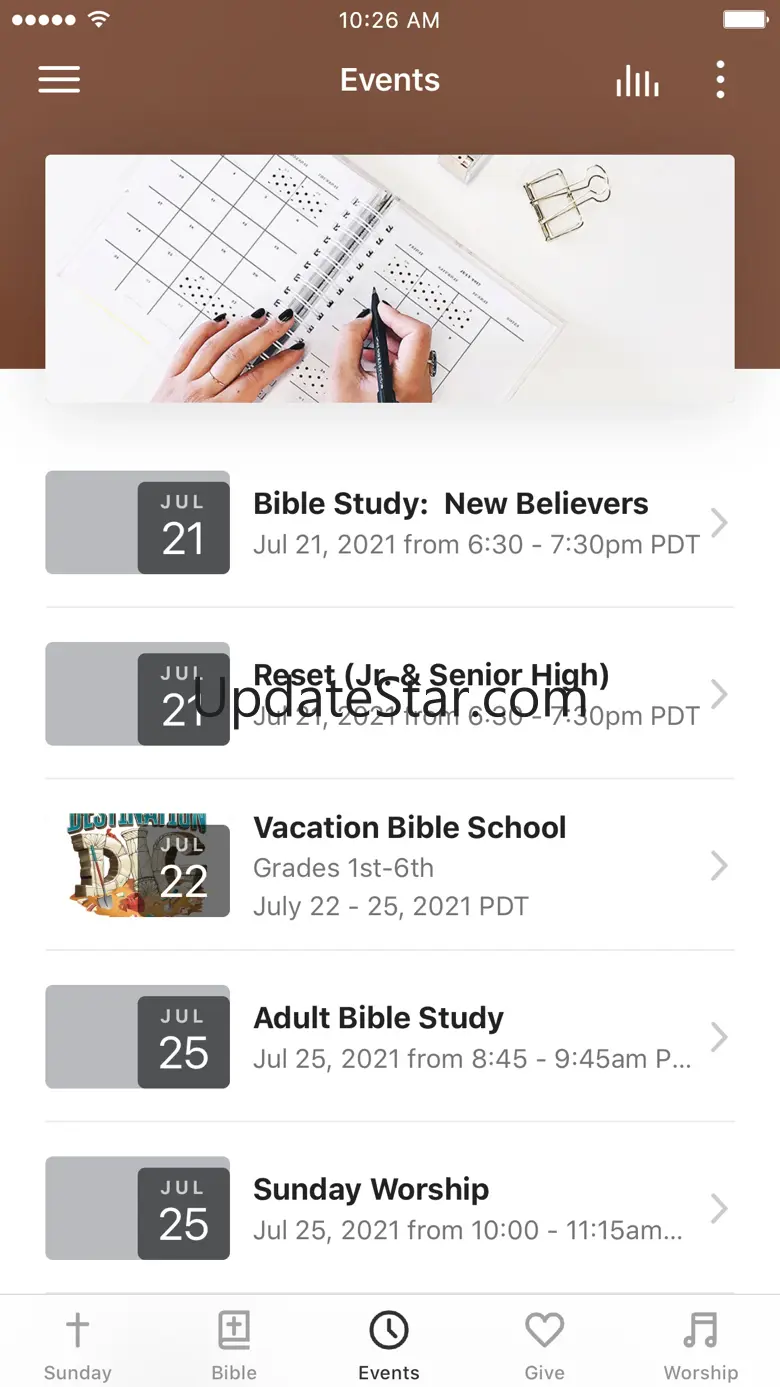The height and width of the screenshot is (1387, 780).
Task: Open the hamburger navigation menu
Action: (x=59, y=80)
